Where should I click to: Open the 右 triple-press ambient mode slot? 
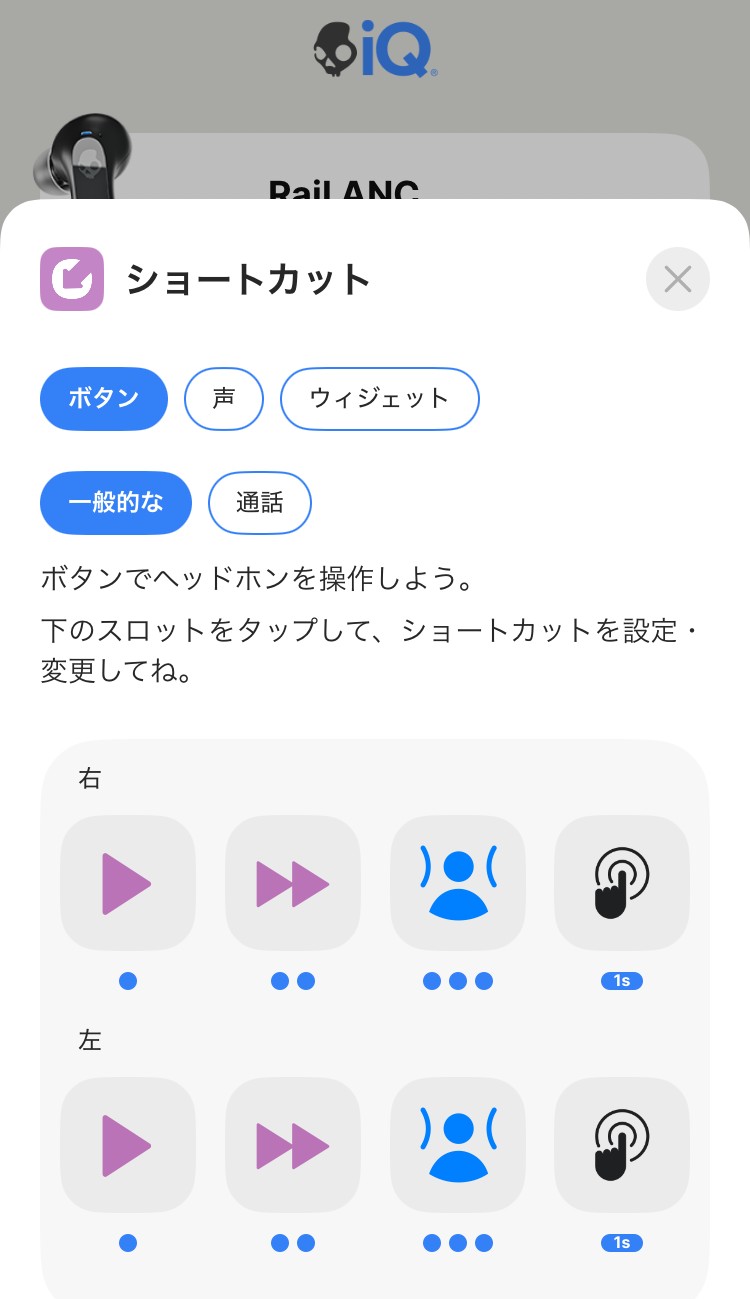(458, 883)
